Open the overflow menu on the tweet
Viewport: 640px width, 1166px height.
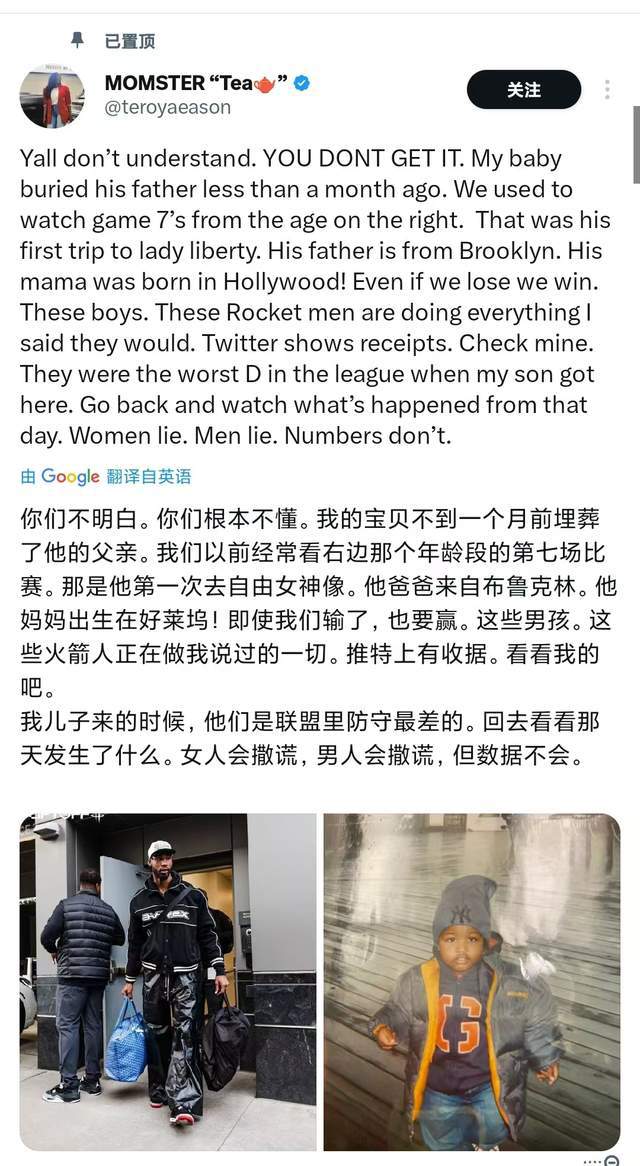tap(607, 90)
